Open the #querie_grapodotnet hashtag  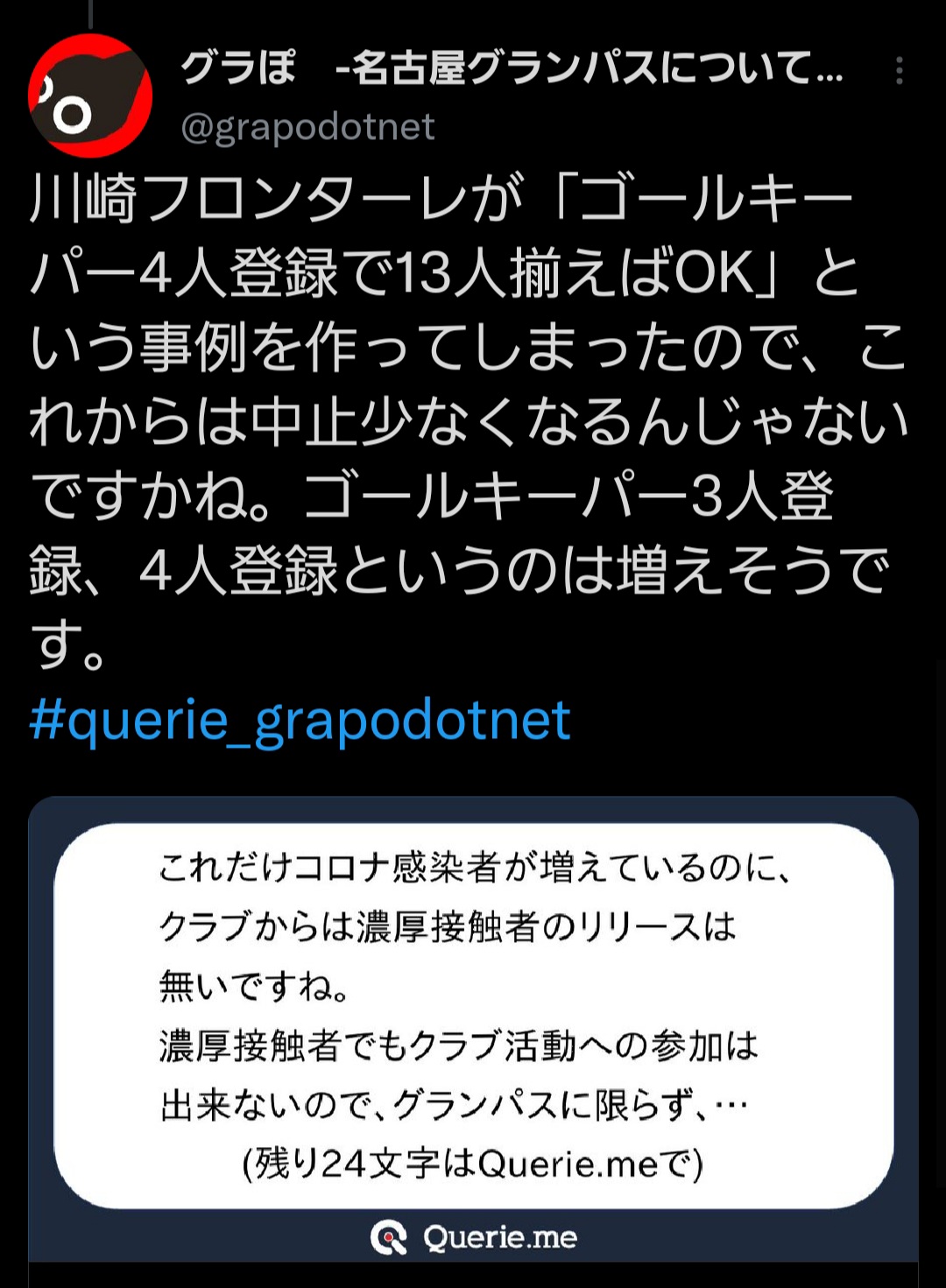tap(300, 721)
